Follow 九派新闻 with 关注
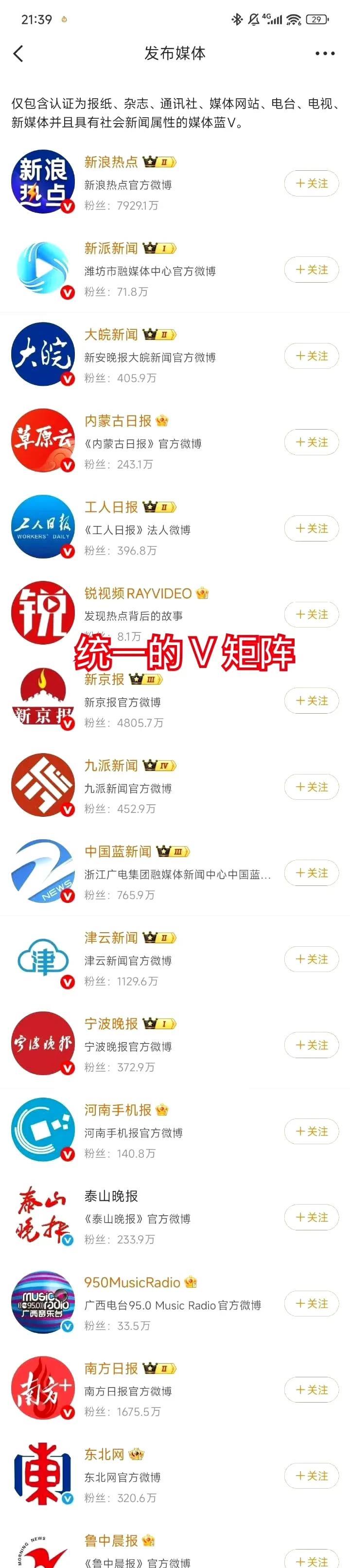 311,787
